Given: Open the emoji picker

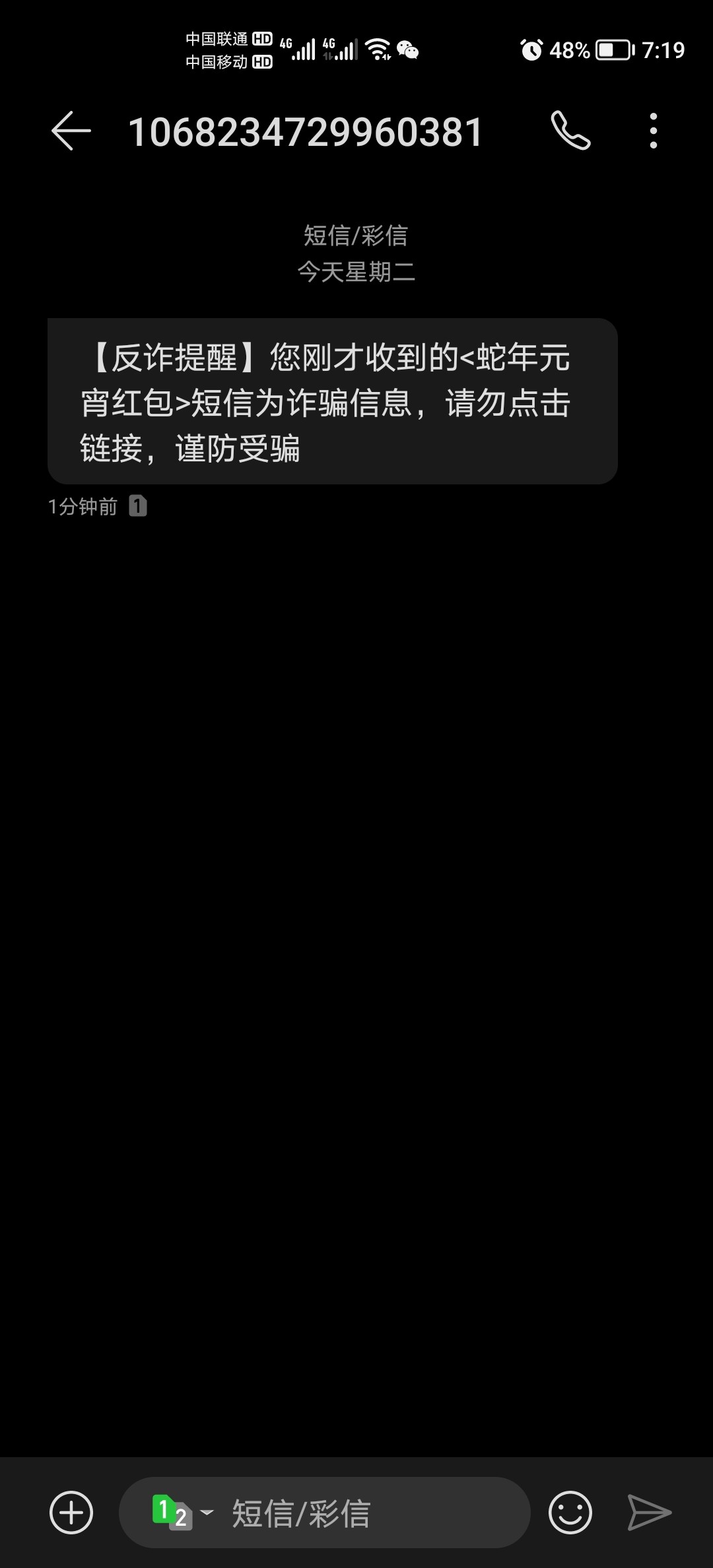Looking at the screenshot, I should tap(570, 1512).
